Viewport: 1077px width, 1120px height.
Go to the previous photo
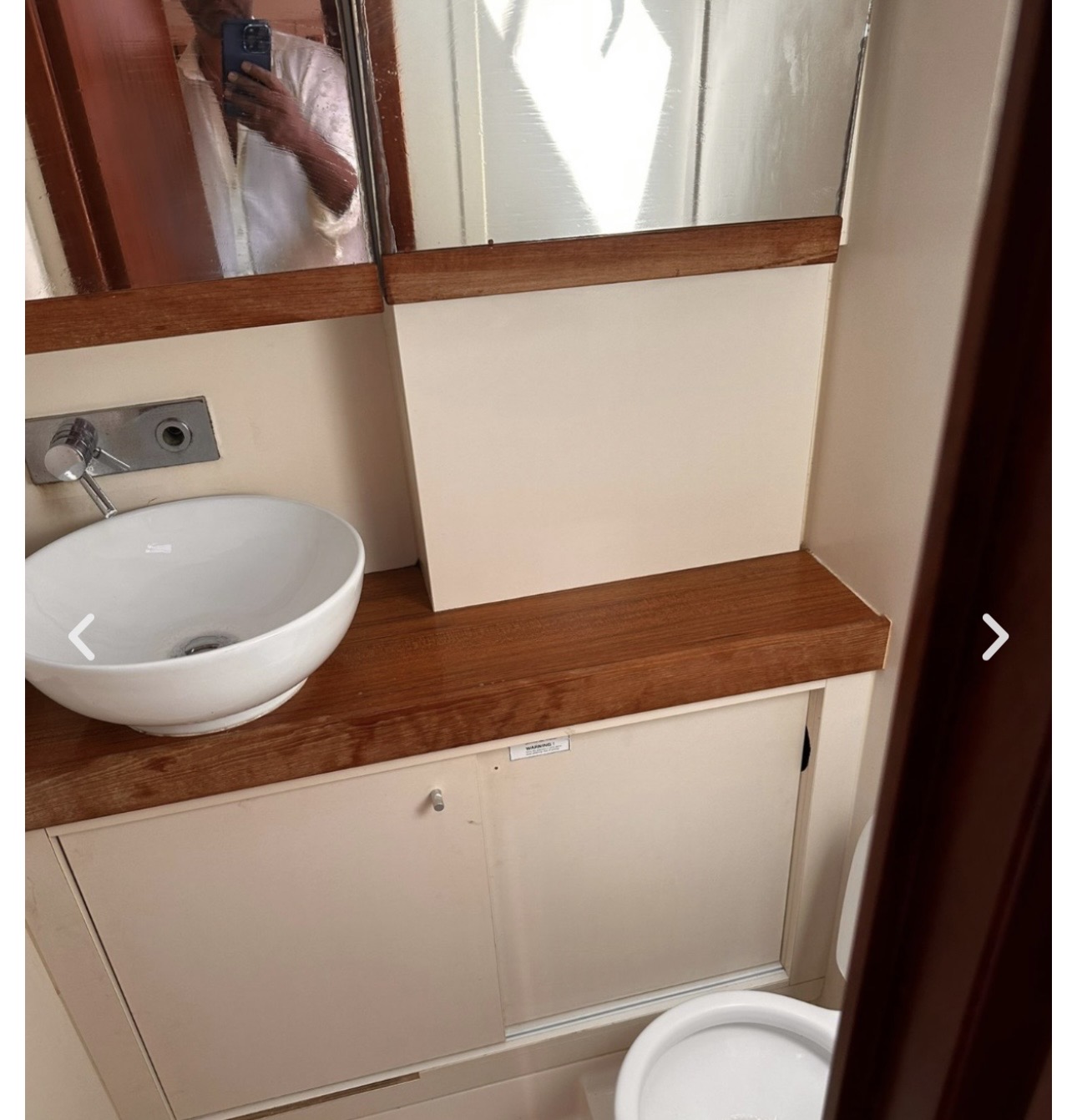[81, 637]
